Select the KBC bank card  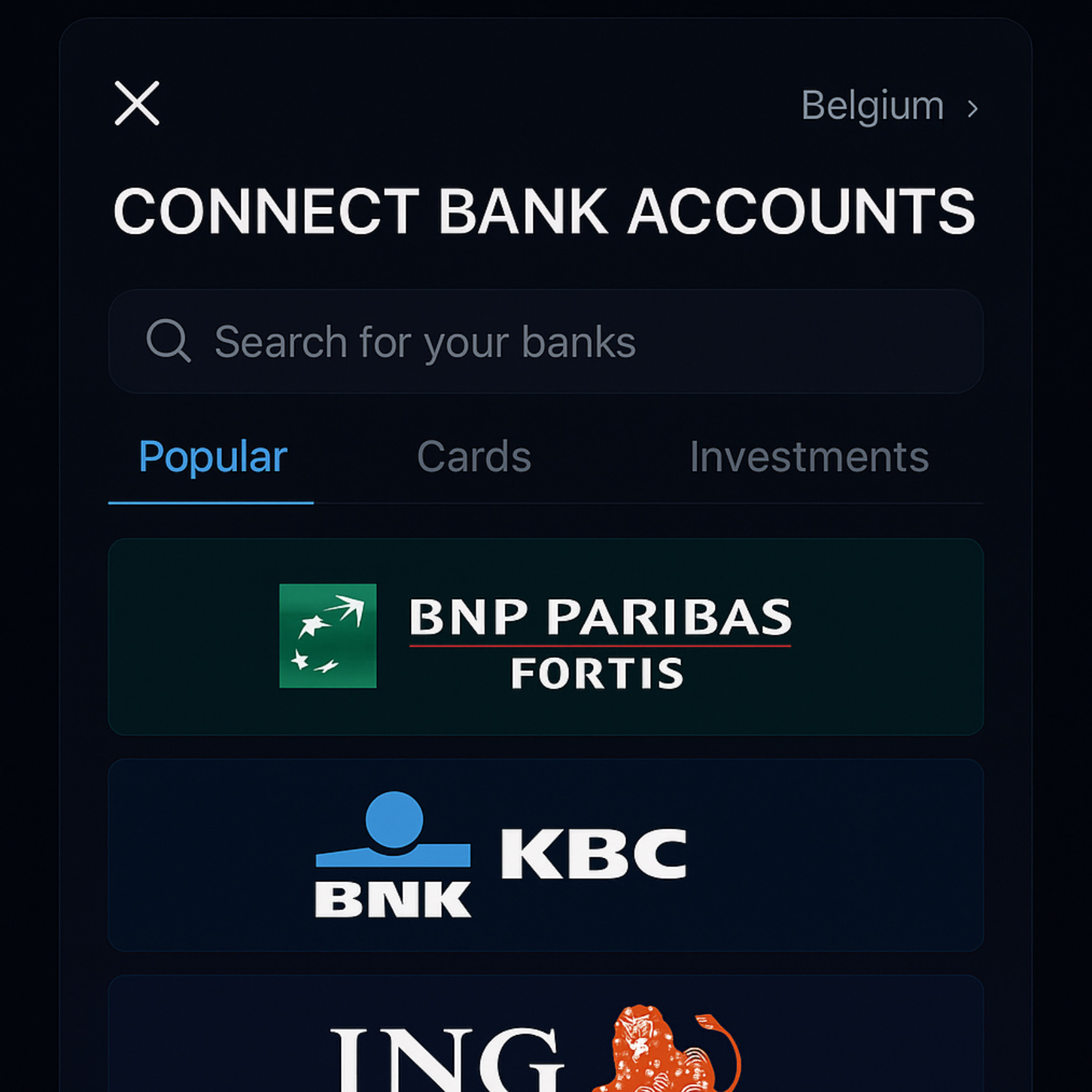point(545,854)
